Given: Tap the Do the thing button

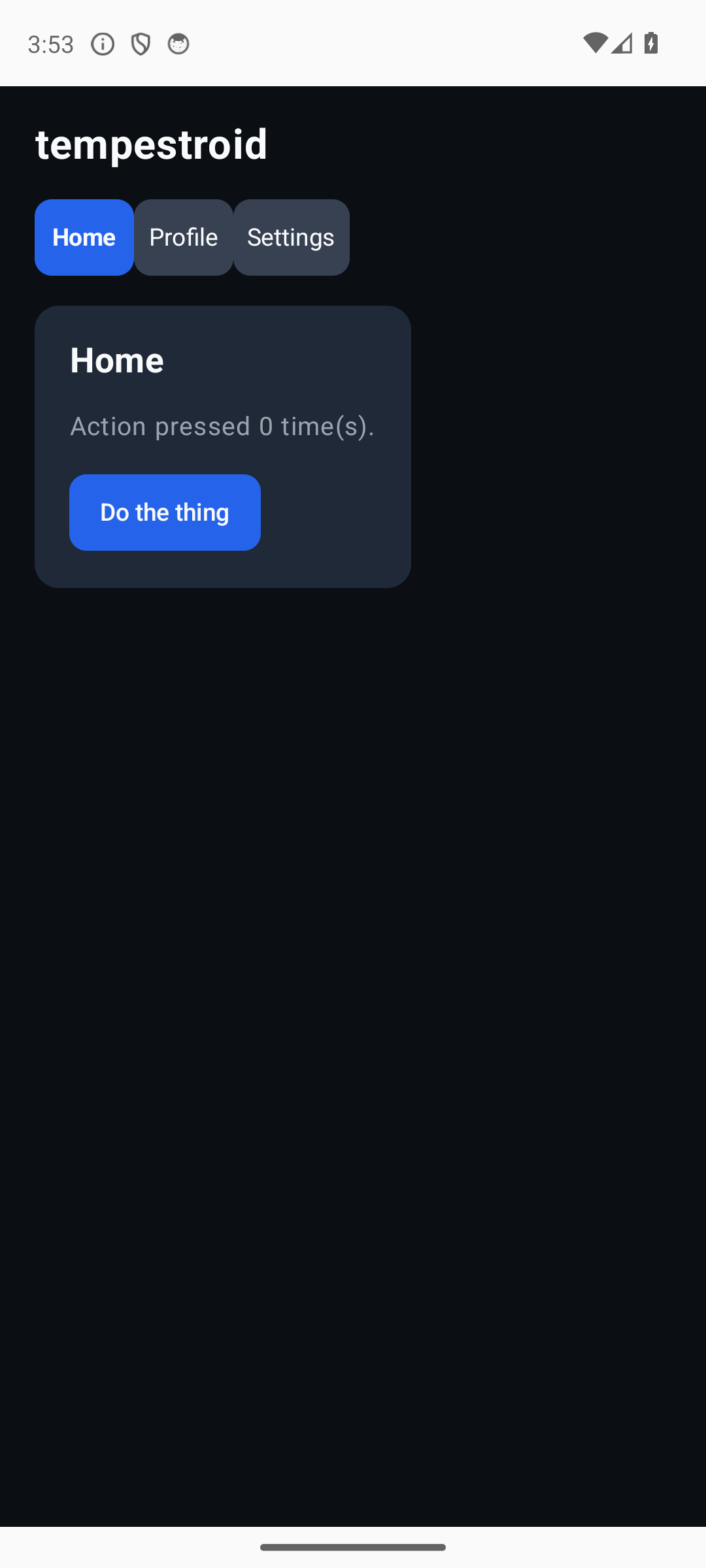Looking at the screenshot, I should 165,512.
